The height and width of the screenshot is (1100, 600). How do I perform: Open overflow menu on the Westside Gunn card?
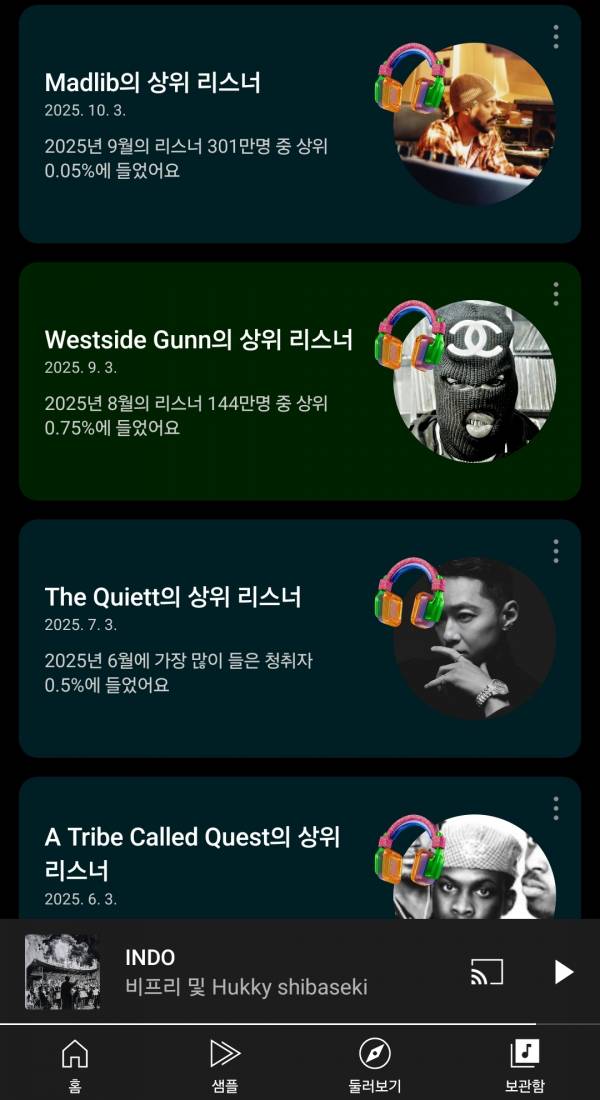(x=556, y=294)
